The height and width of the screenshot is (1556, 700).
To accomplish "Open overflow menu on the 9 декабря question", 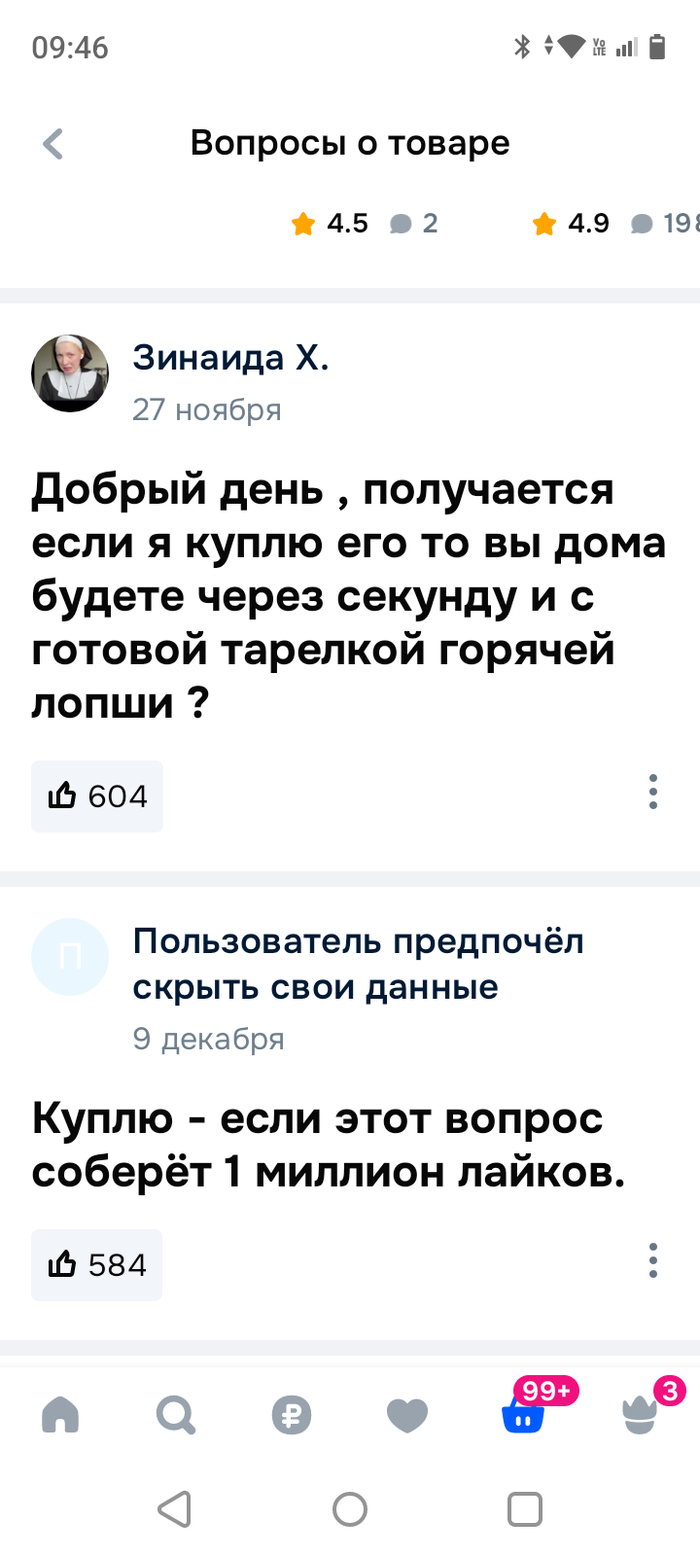I will click(x=653, y=1260).
